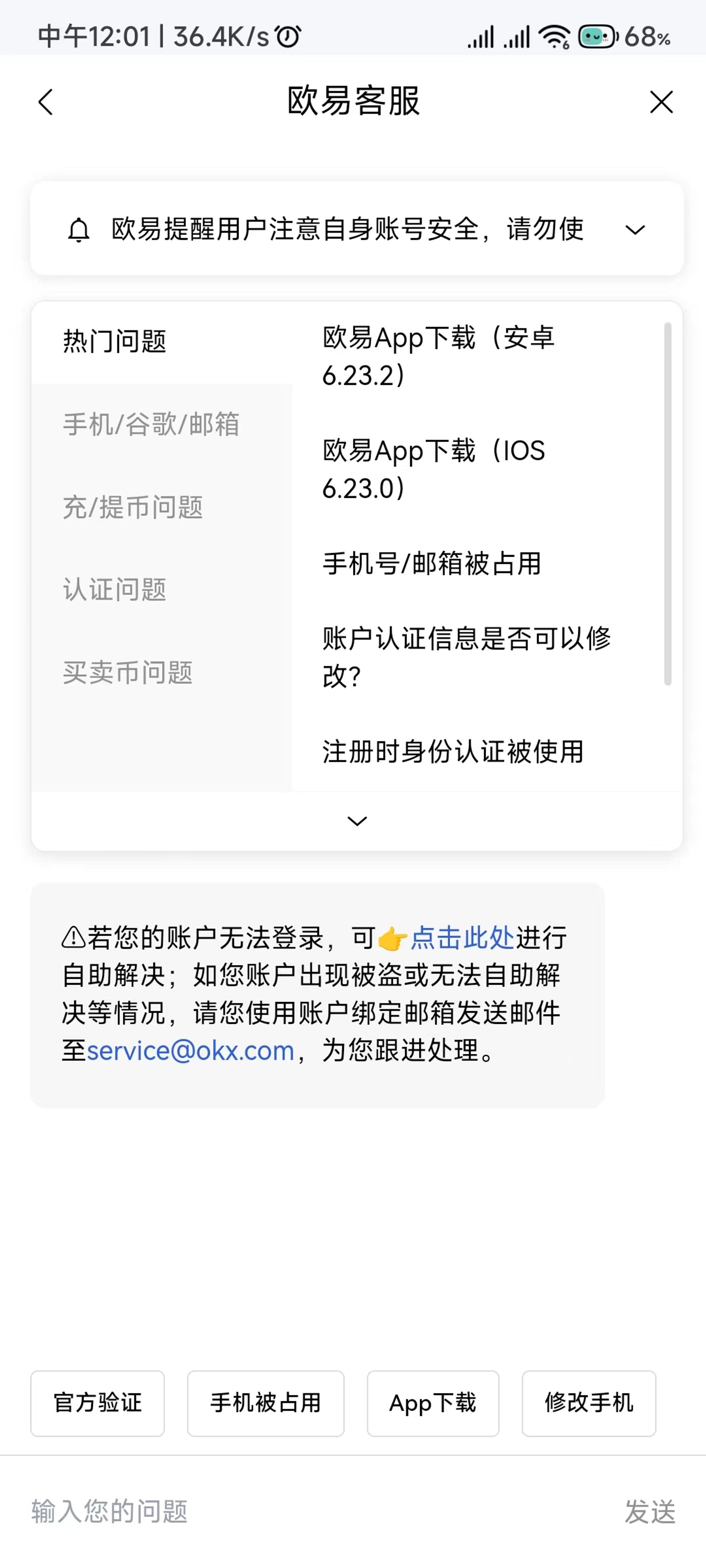Switch to 手机/谷歌/邮箱 category

point(150,424)
